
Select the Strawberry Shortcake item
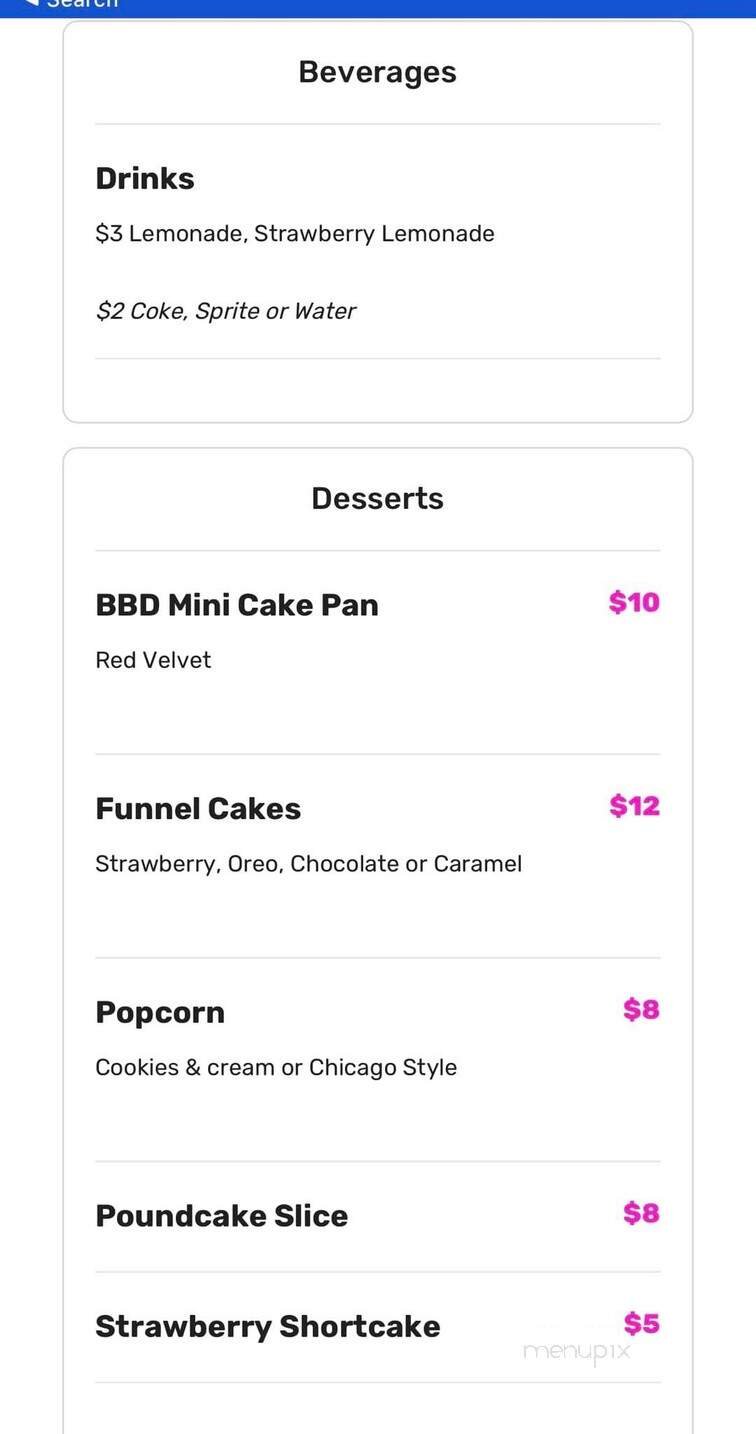[x=267, y=1325]
